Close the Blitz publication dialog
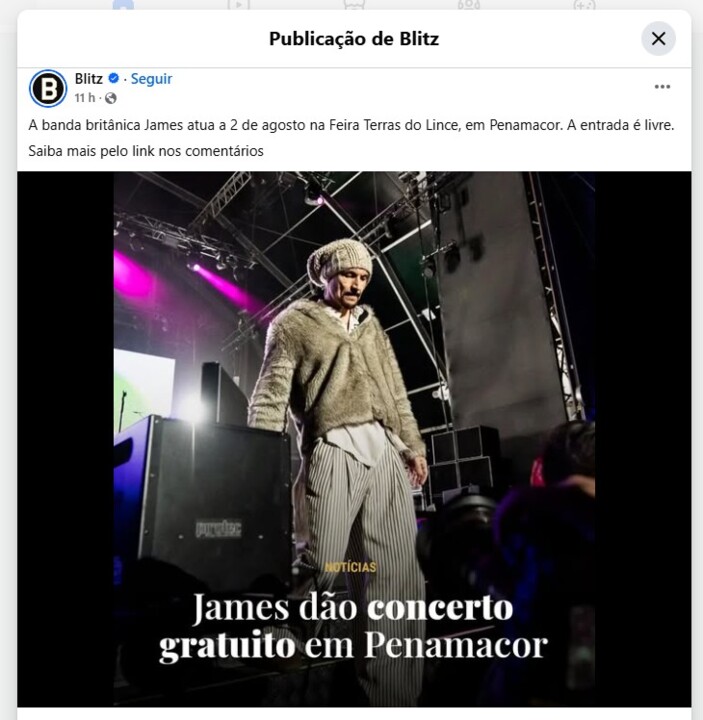The width and height of the screenshot is (703, 720). (658, 39)
